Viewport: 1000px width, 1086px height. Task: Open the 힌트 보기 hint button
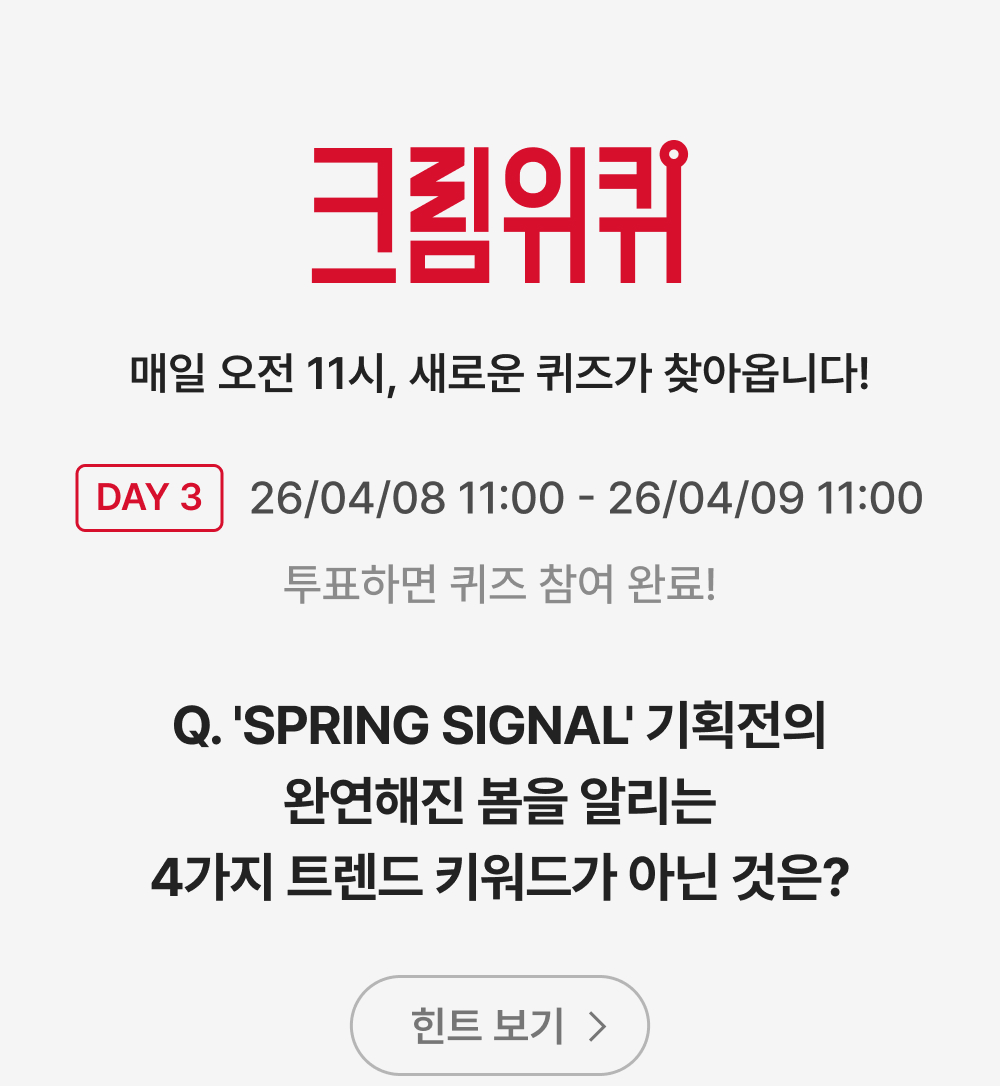coord(499,1025)
